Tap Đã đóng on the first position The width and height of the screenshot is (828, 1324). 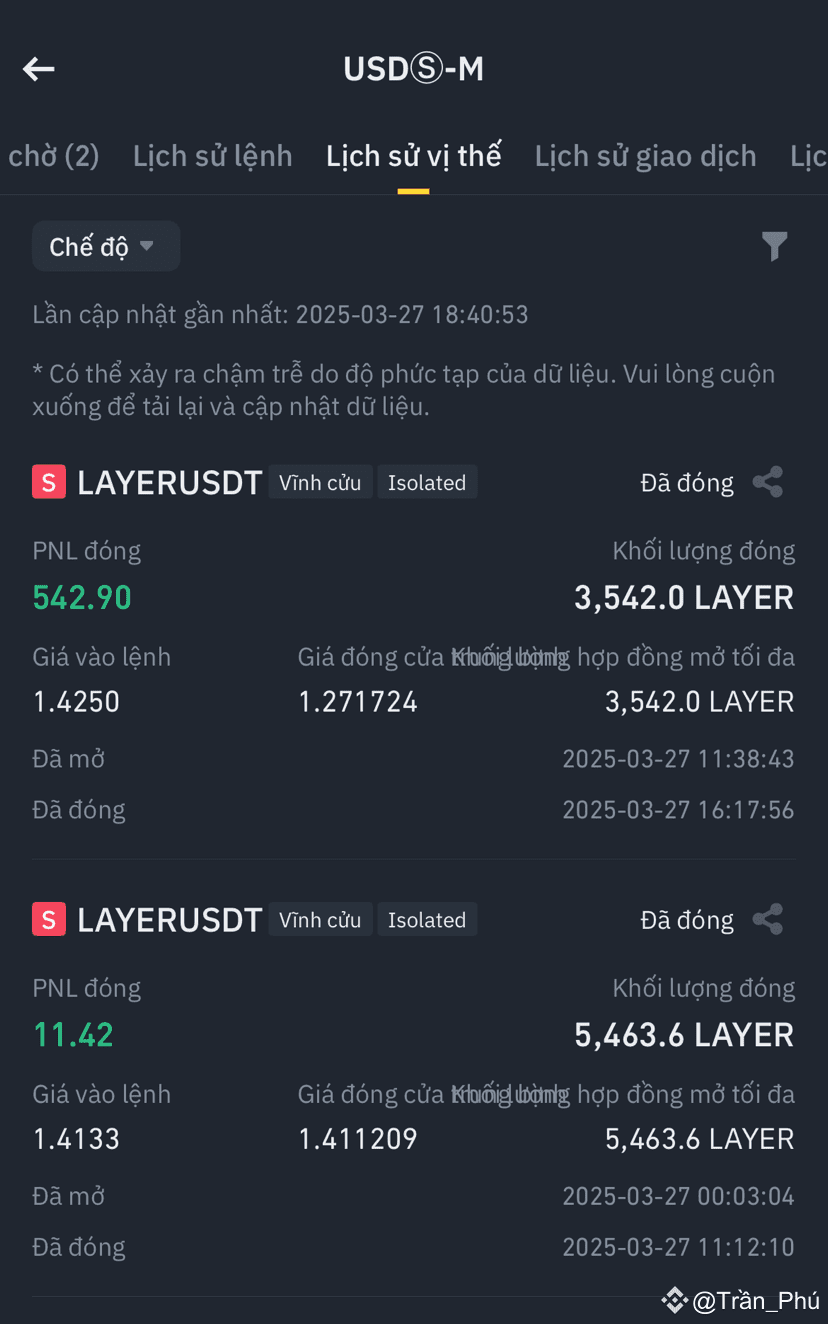(686, 482)
